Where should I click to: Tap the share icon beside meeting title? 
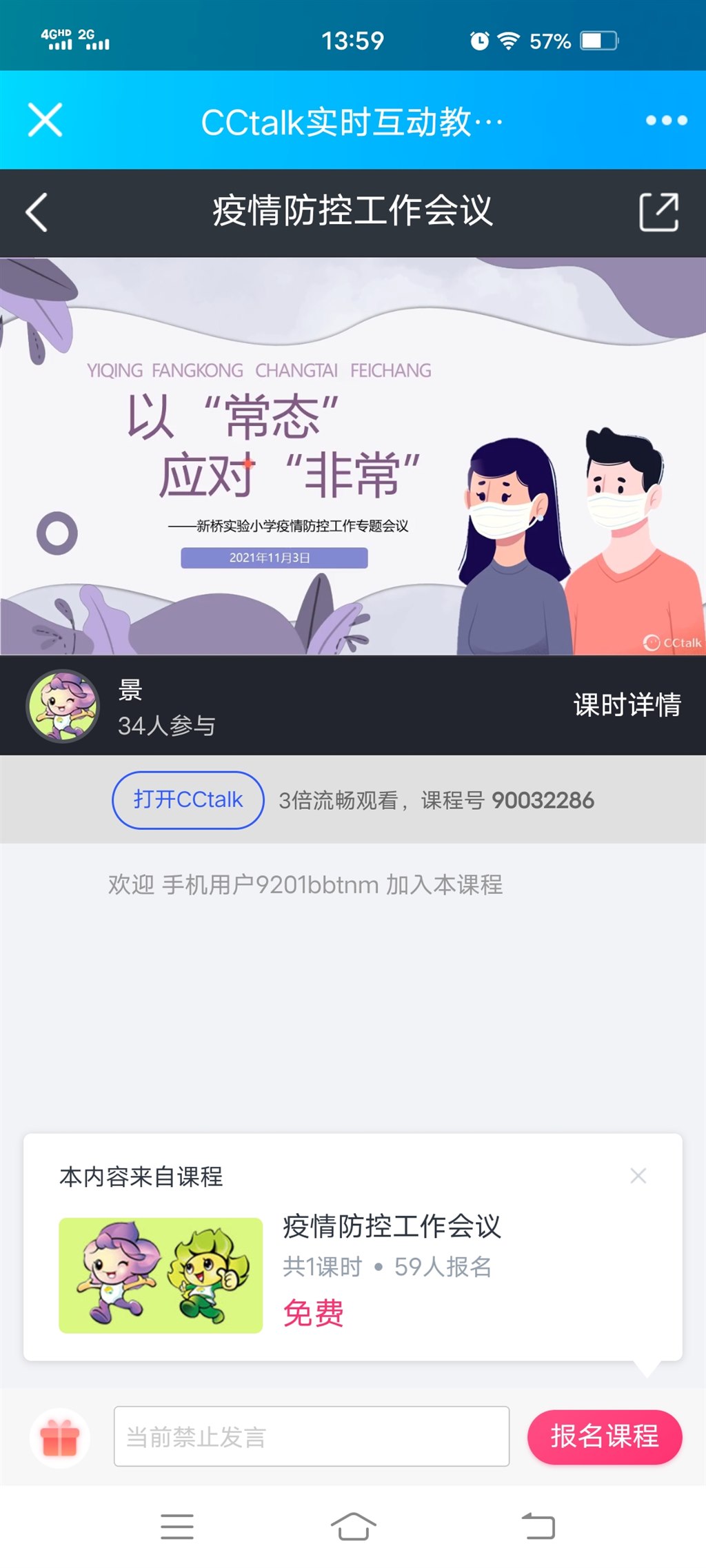click(x=658, y=212)
